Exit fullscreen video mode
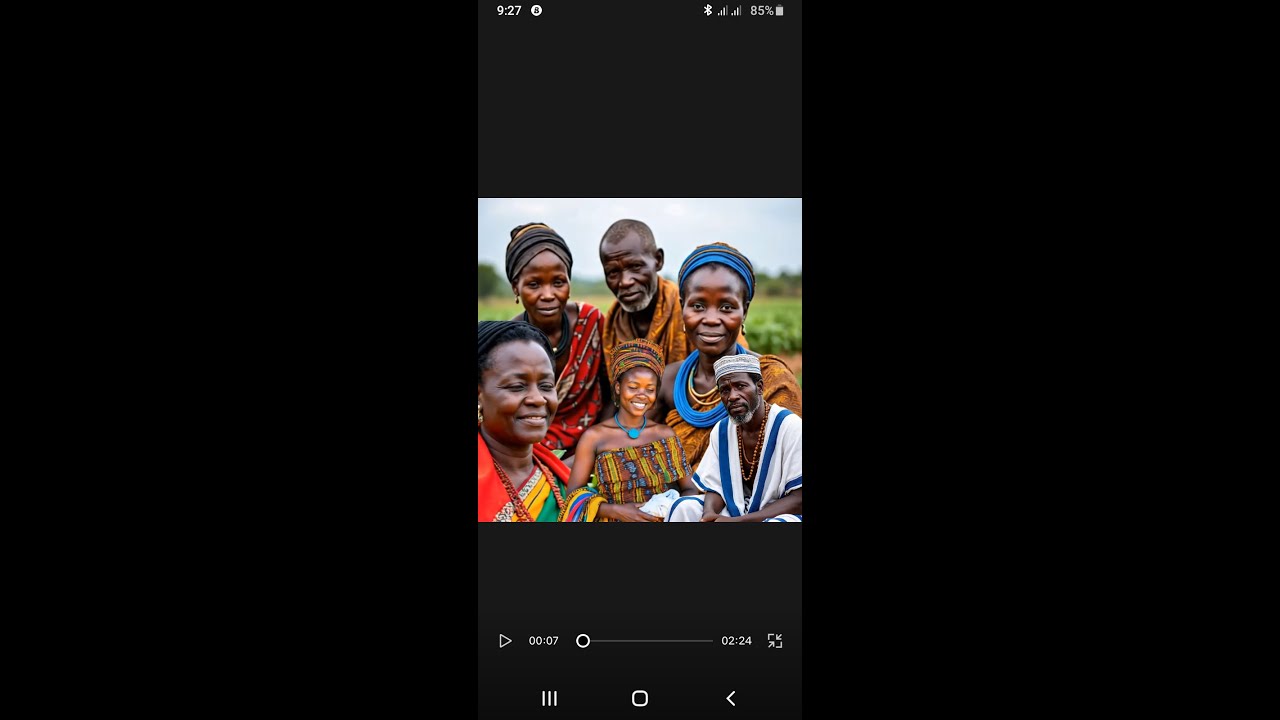 775,641
